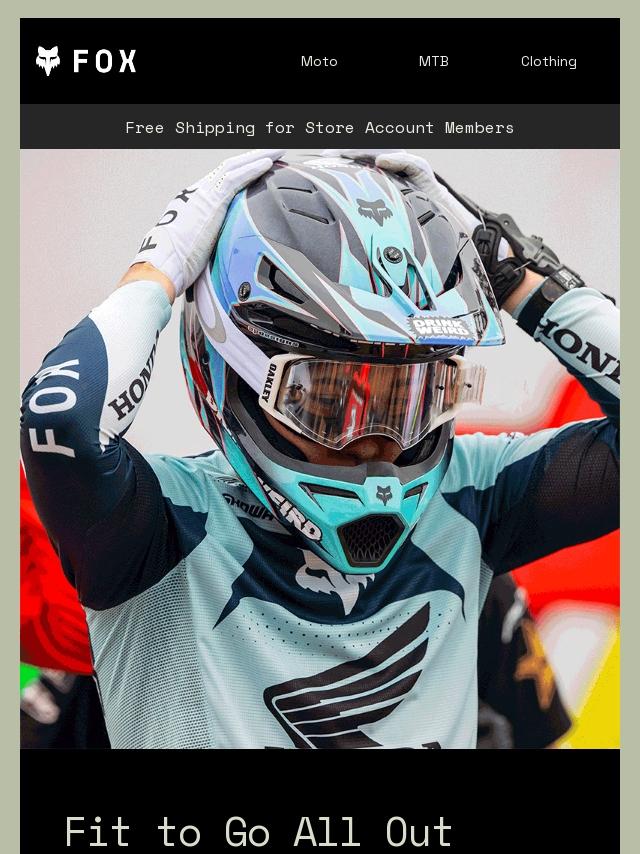Browse the Clothing category
640x854 pixels.
tap(548, 61)
